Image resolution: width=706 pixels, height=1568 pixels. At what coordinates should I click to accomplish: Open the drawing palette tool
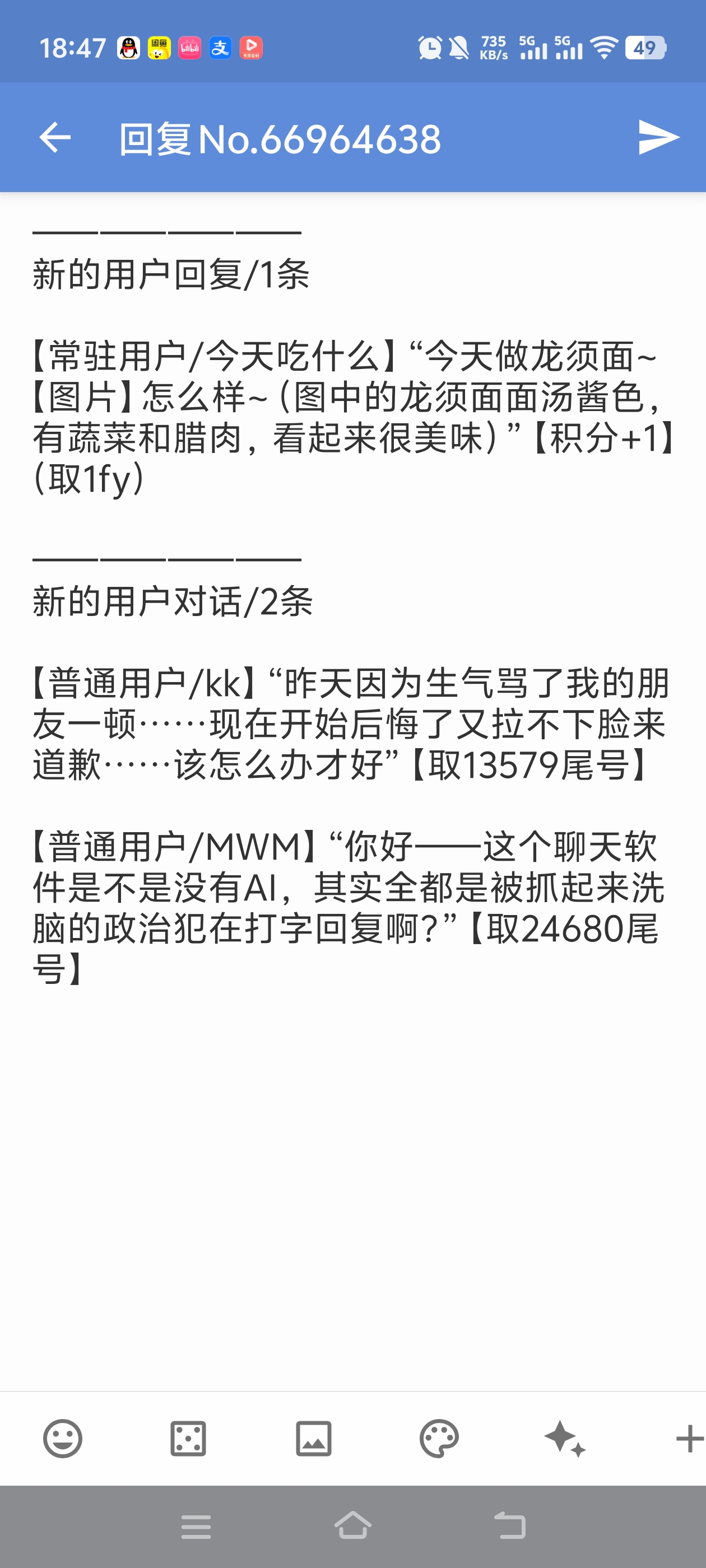pyautogui.click(x=439, y=1439)
